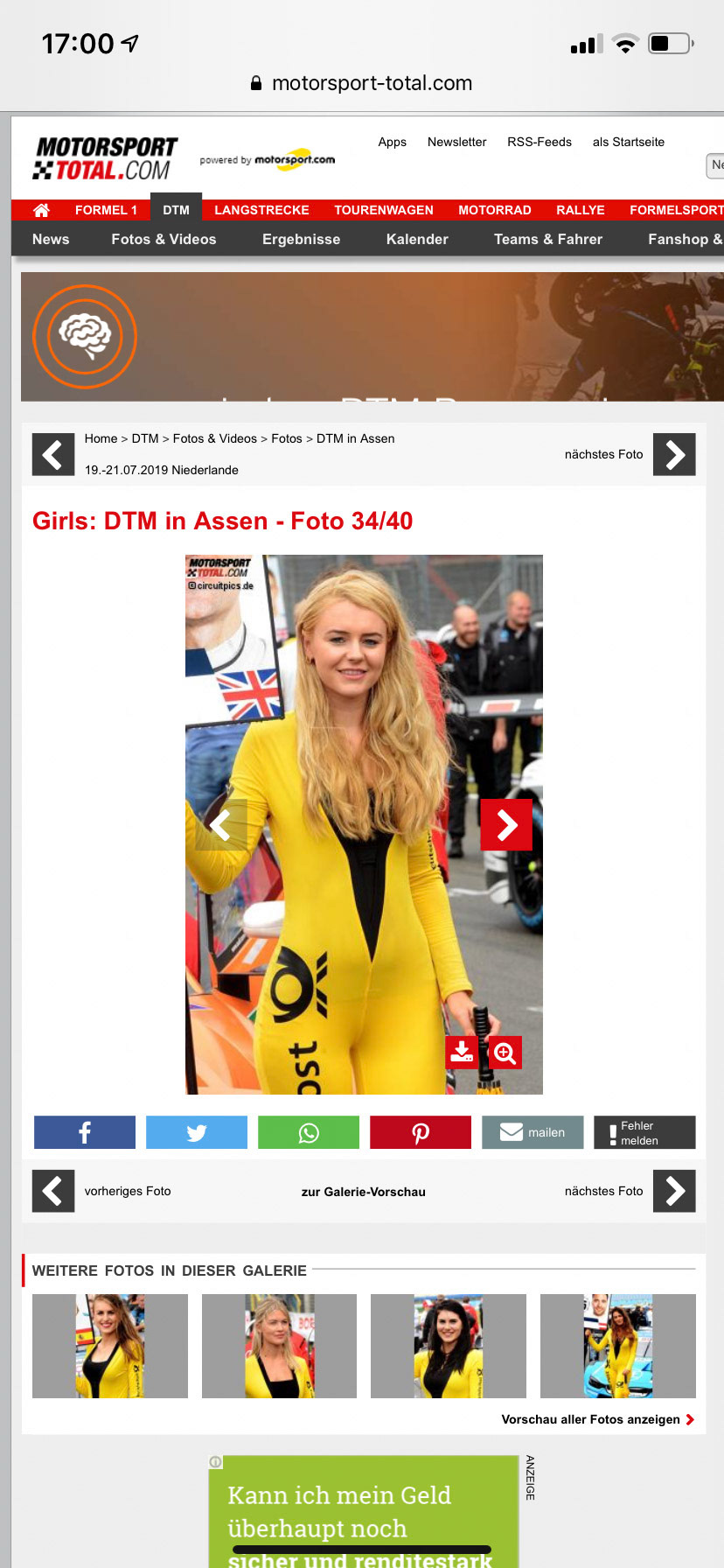
Task: Tap the RSS-Feeds link
Action: pyautogui.click(x=540, y=142)
